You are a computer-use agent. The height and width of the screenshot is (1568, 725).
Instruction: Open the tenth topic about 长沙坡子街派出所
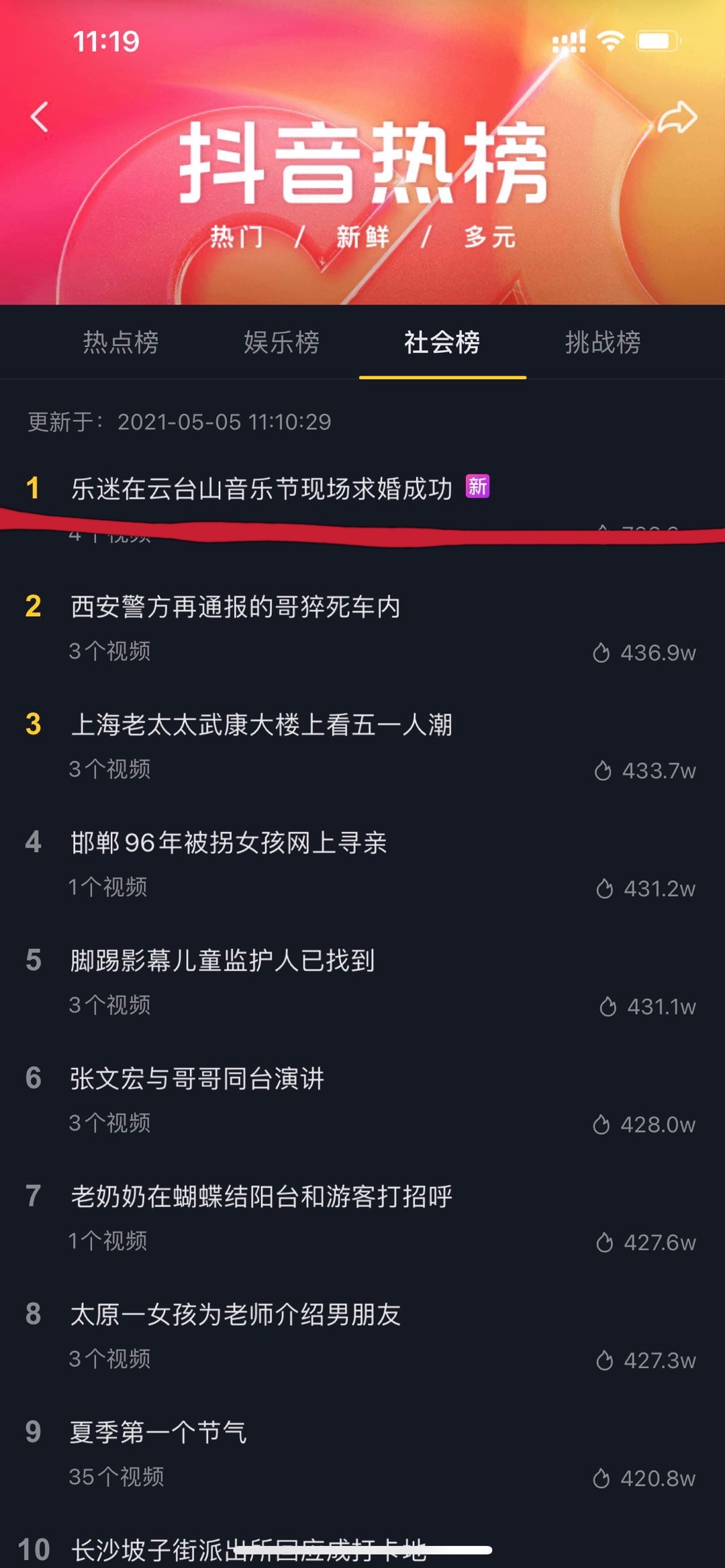pyautogui.click(x=248, y=1549)
